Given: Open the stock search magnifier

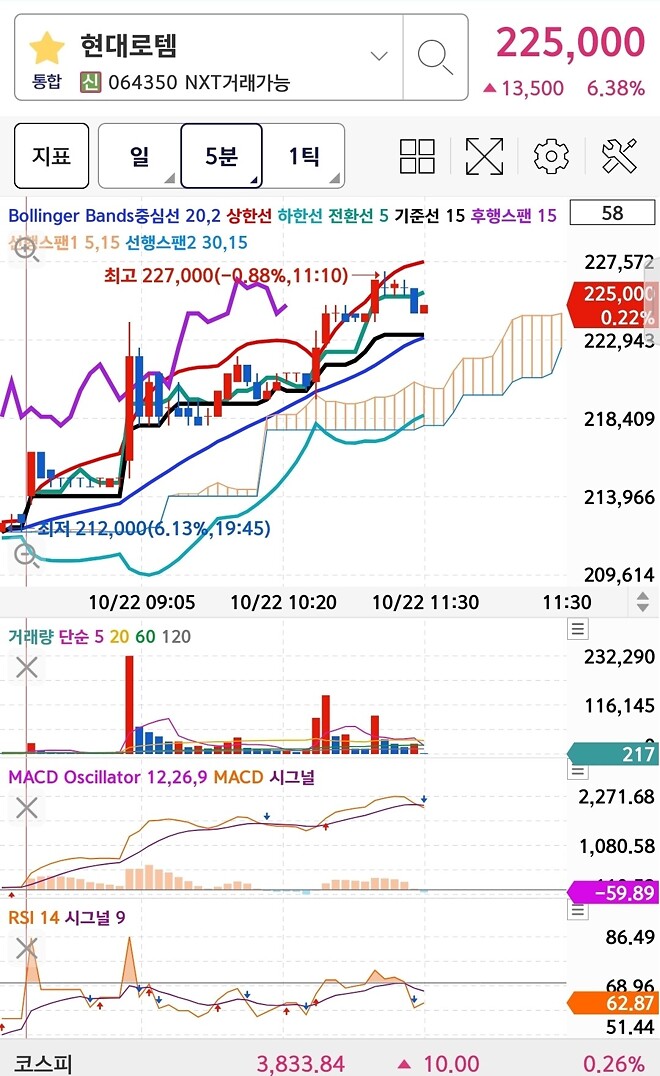Looking at the screenshot, I should (x=435, y=57).
